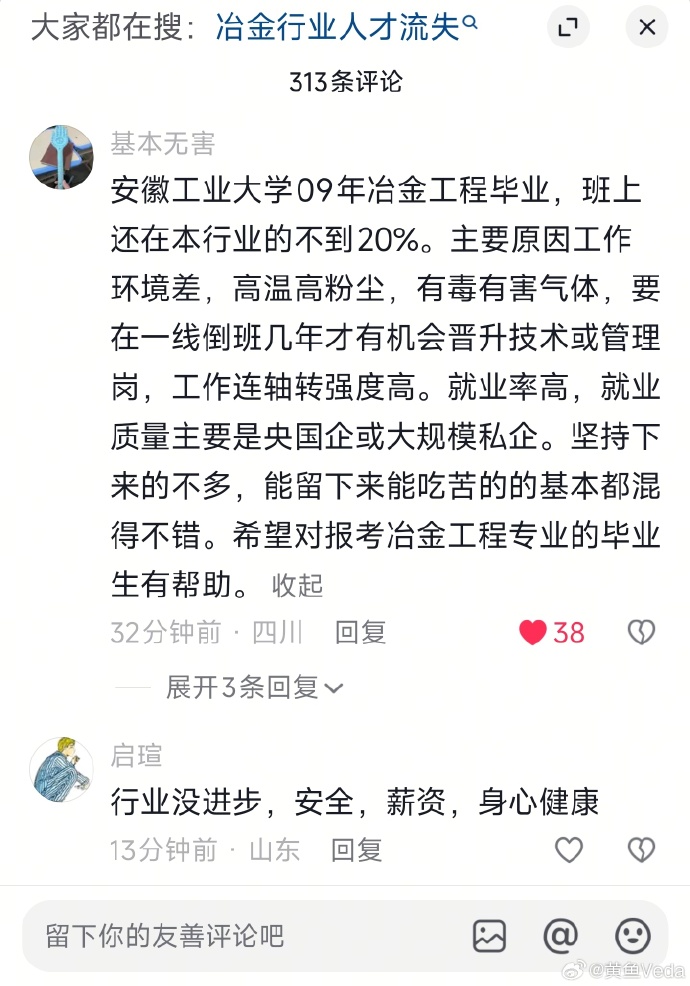The height and width of the screenshot is (986, 690).
Task: Focus the 留下你的友善评论吧 comment box
Action: [240, 936]
